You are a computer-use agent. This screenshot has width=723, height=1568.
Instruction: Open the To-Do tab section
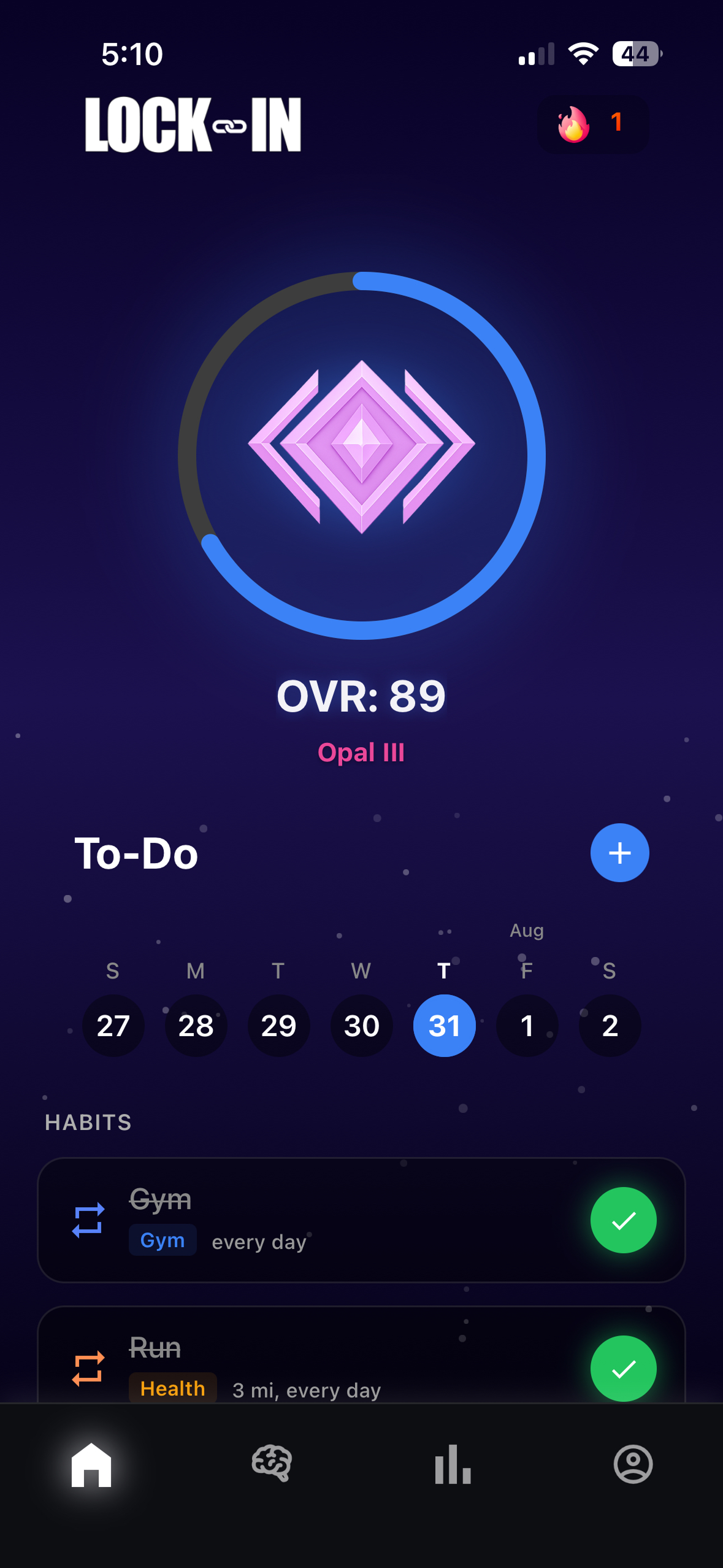tap(136, 852)
